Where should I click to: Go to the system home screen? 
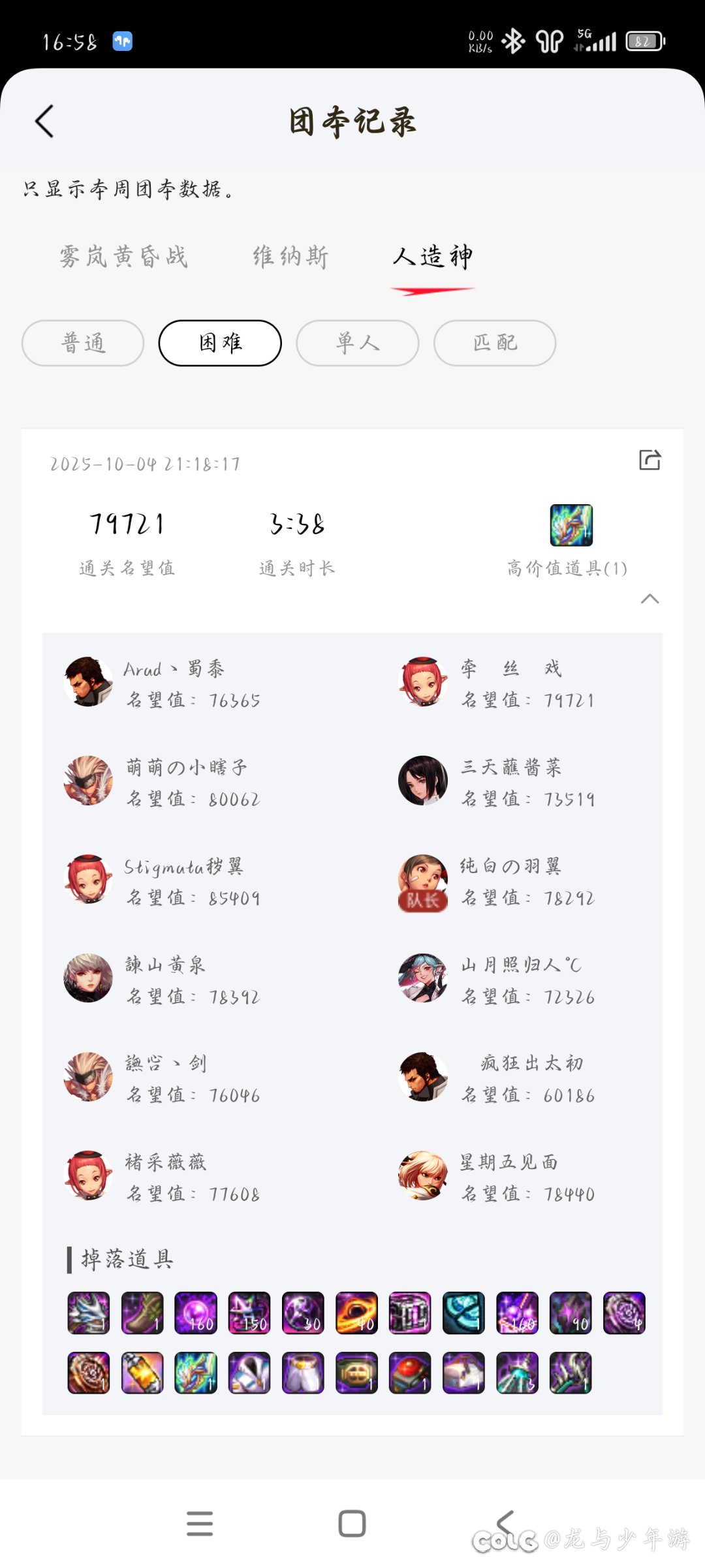[x=352, y=1524]
